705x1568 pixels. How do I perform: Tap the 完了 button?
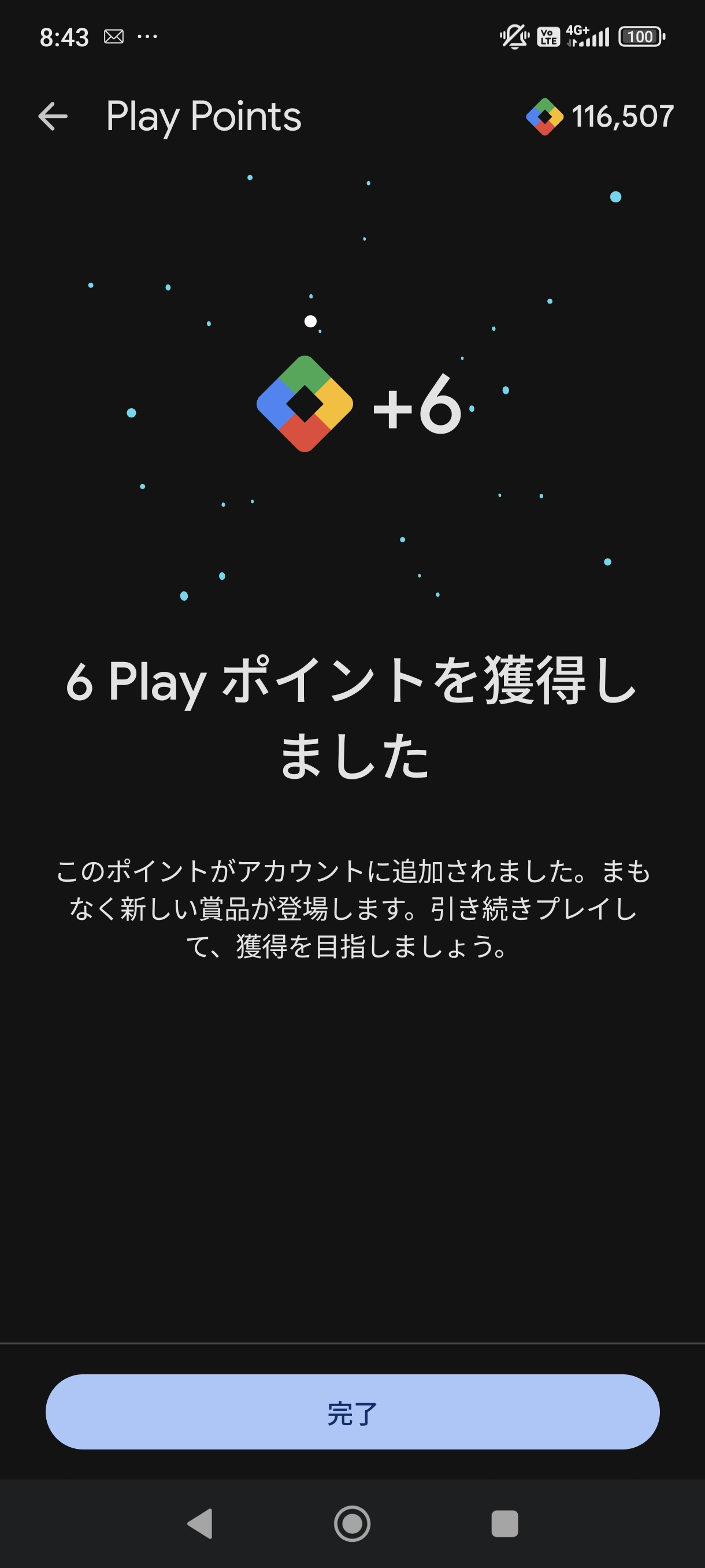[x=352, y=1411]
